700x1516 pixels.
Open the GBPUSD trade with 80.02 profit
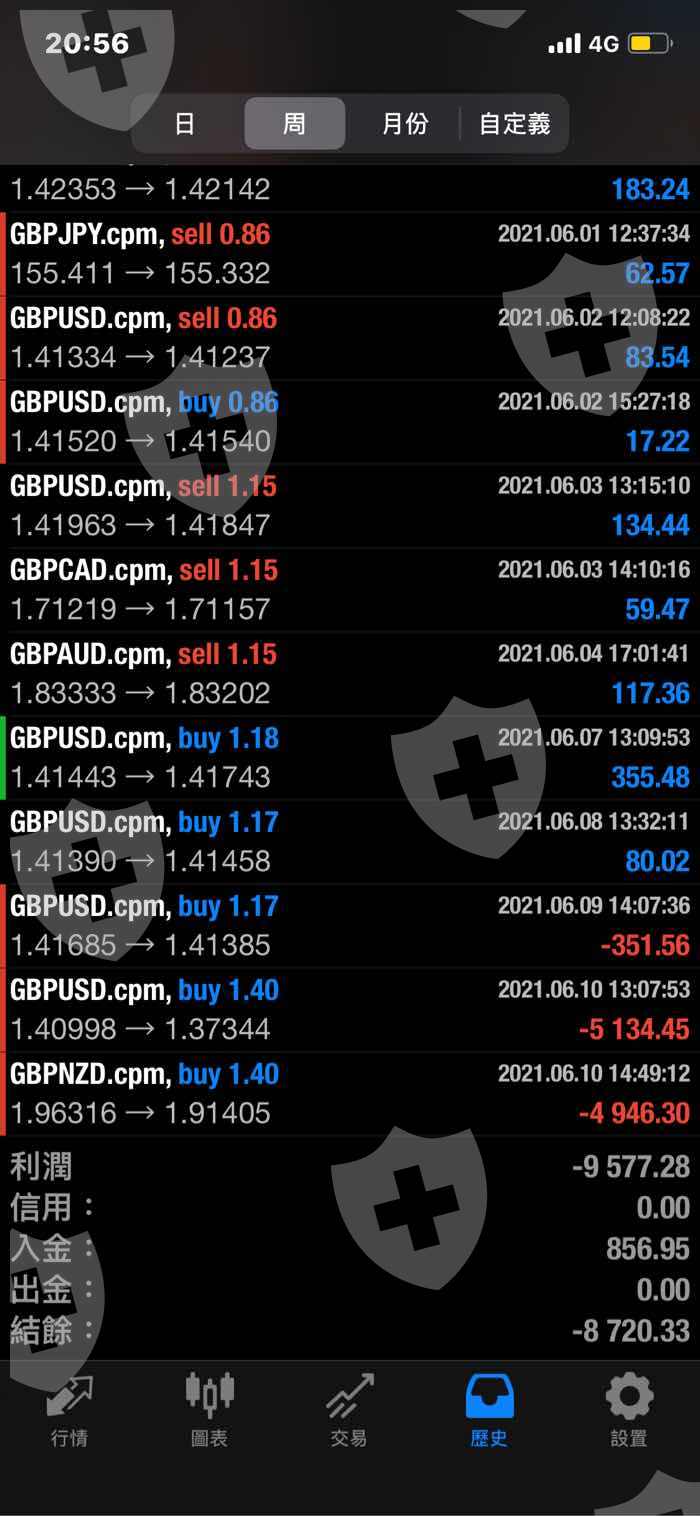point(350,842)
